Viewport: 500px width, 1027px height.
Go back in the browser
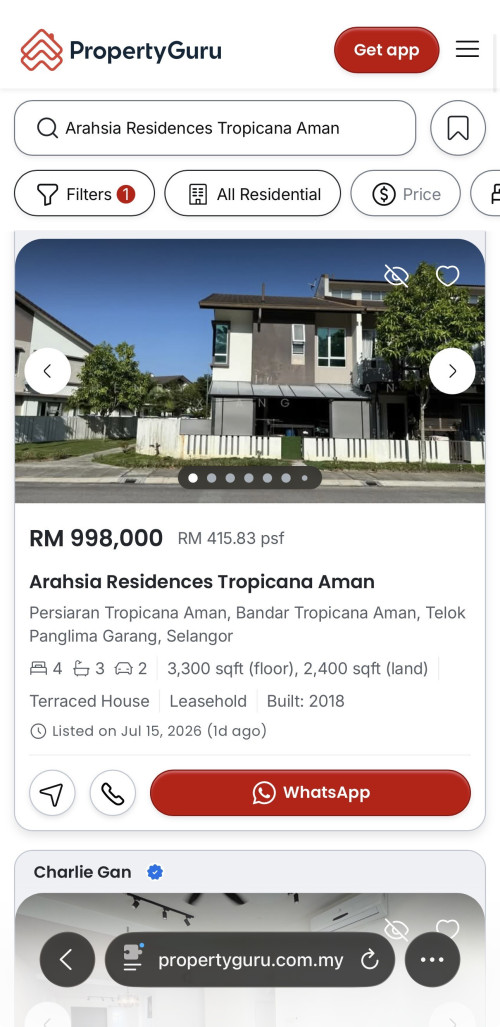pyautogui.click(x=67, y=960)
